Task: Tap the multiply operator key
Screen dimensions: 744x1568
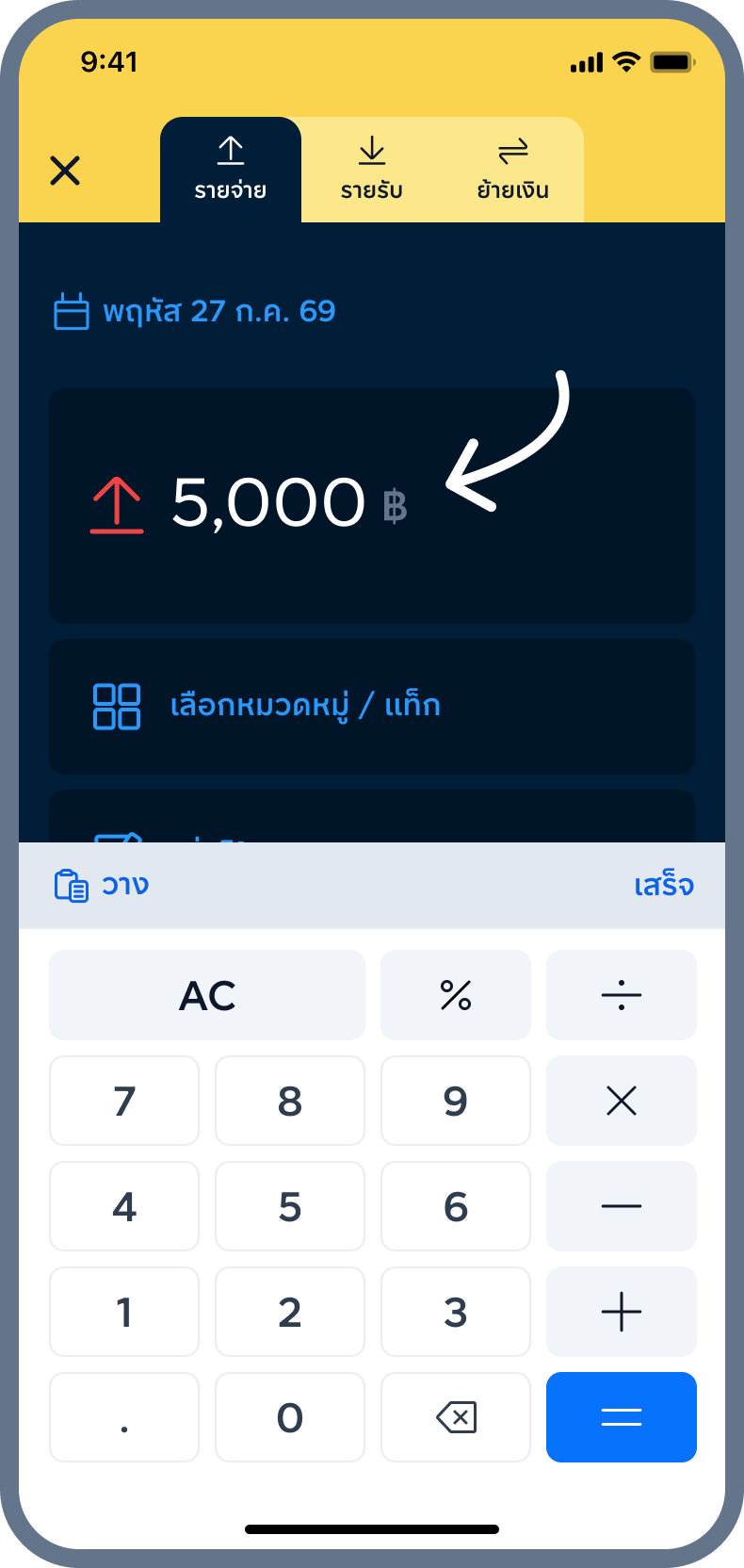Action: tap(622, 1101)
